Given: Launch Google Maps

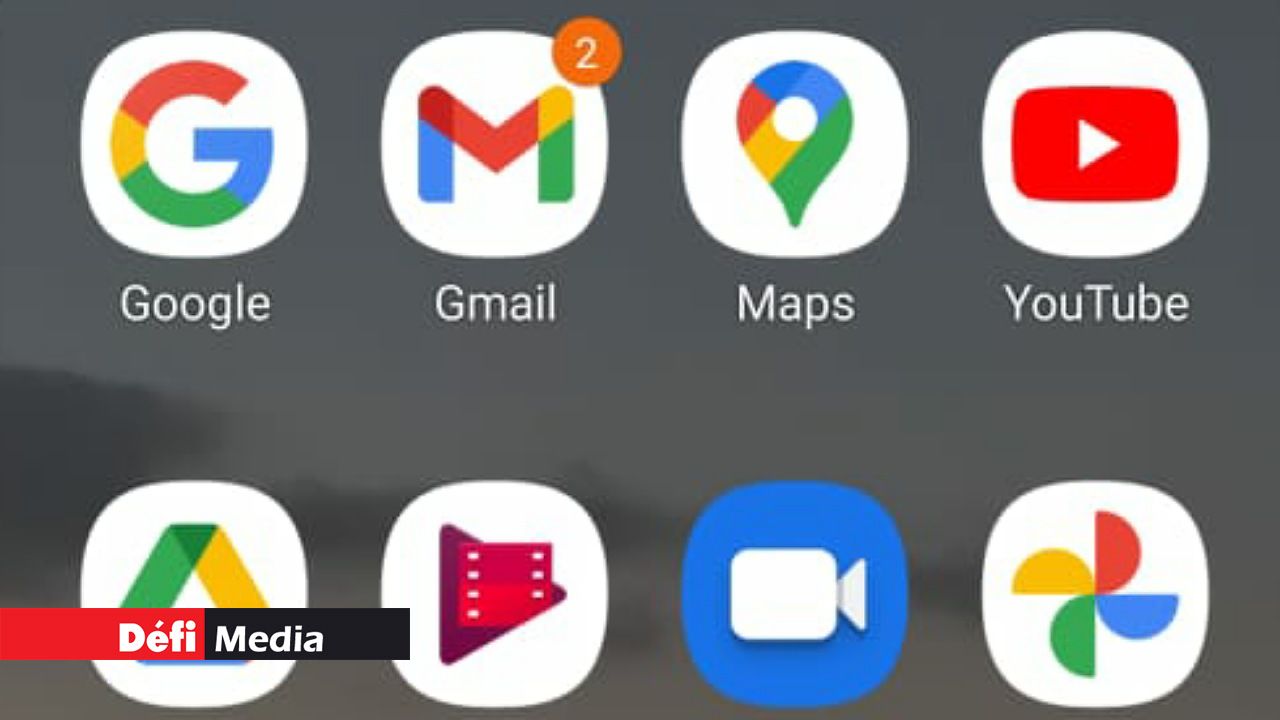Looking at the screenshot, I should [795, 145].
